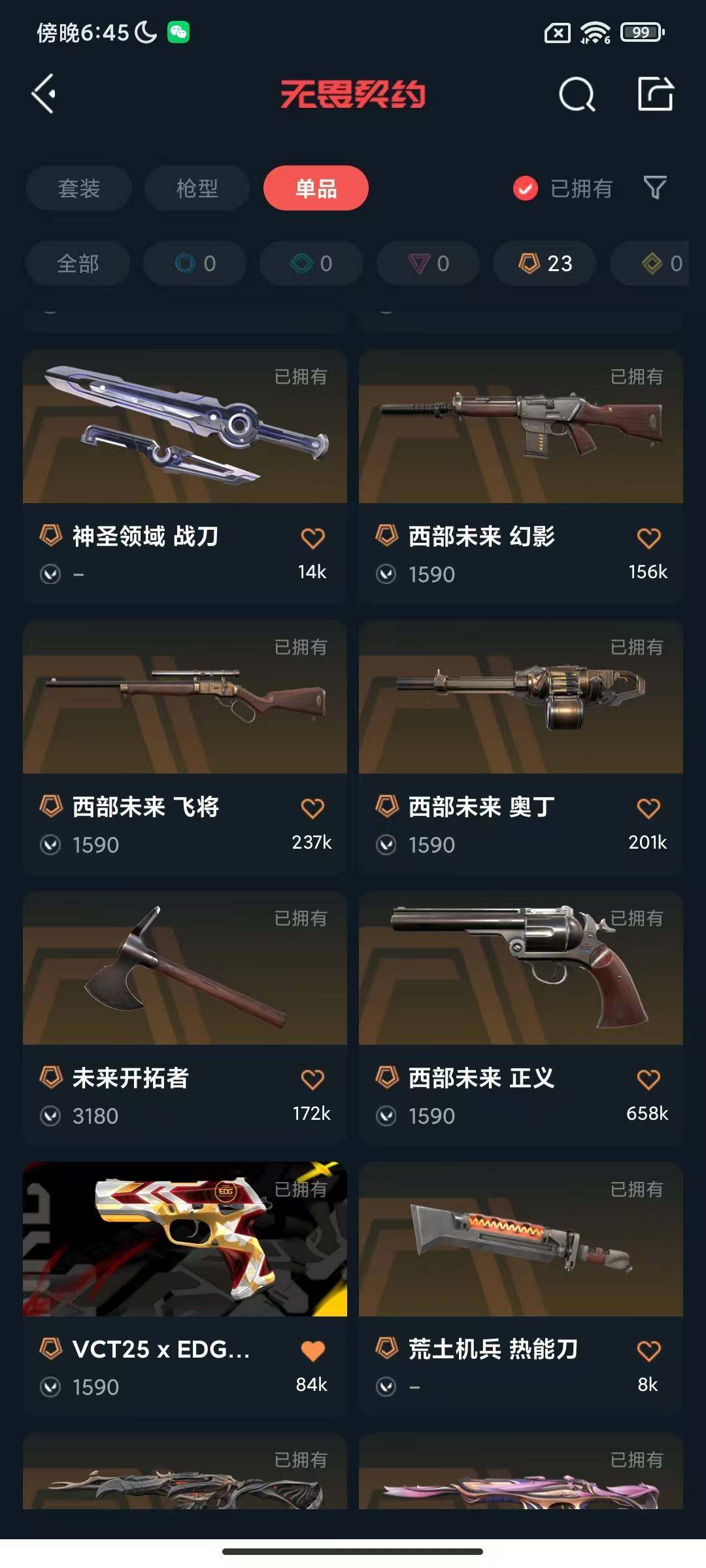
Task: Go back using the top-left arrow
Action: [x=44, y=94]
